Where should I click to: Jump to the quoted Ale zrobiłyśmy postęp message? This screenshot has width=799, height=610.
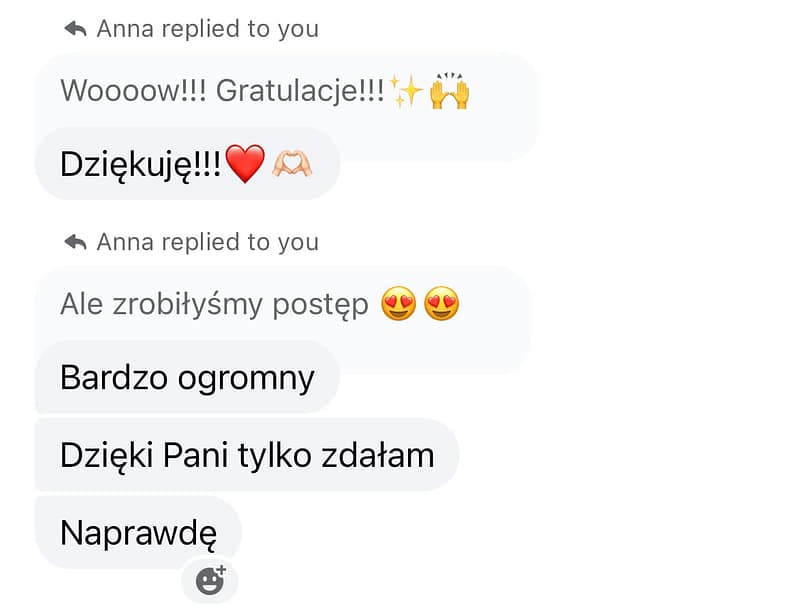coord(258,304)
